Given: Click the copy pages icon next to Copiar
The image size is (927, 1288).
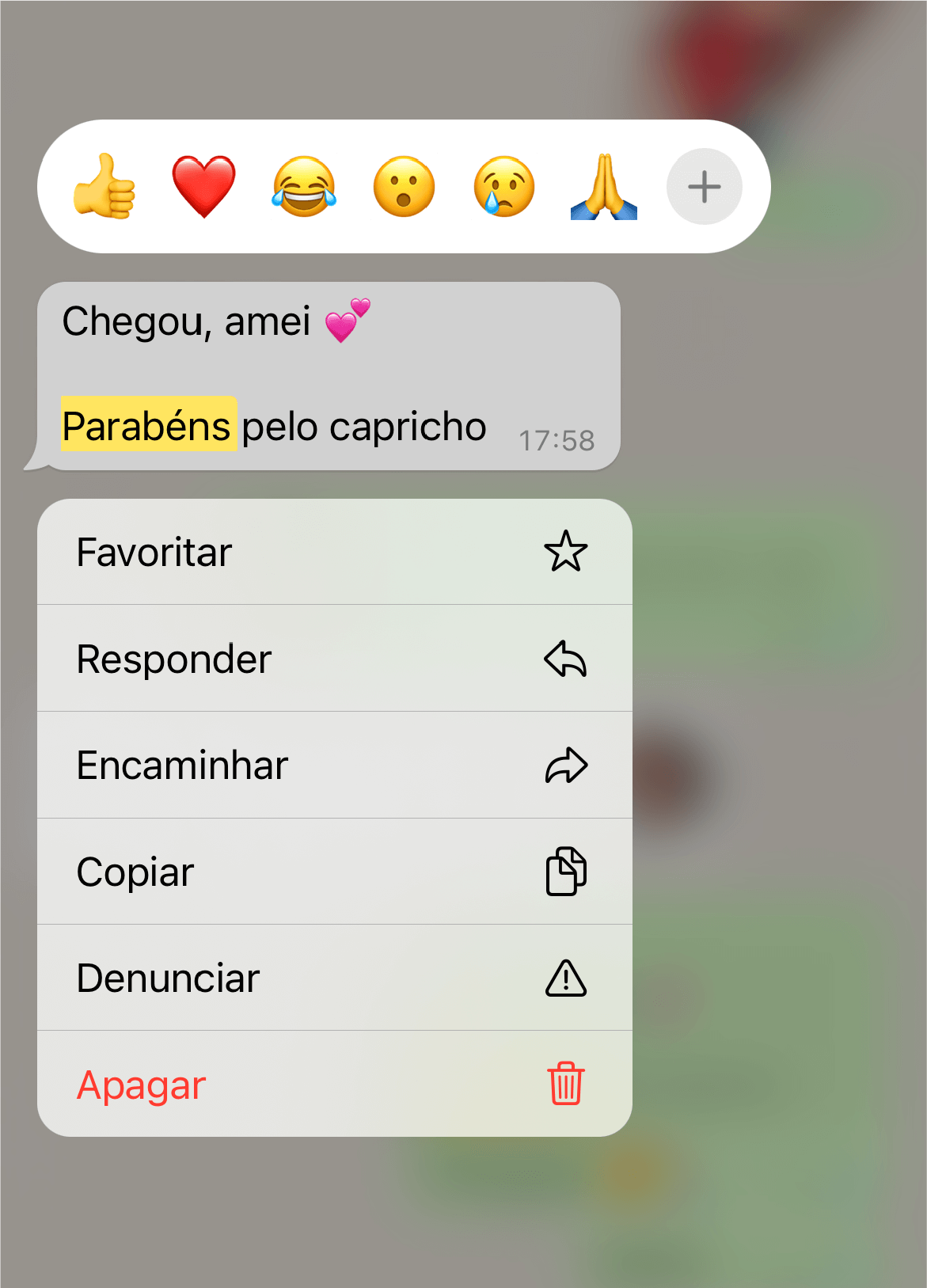Looking at the screenshot, I should (x=567, y=872).
